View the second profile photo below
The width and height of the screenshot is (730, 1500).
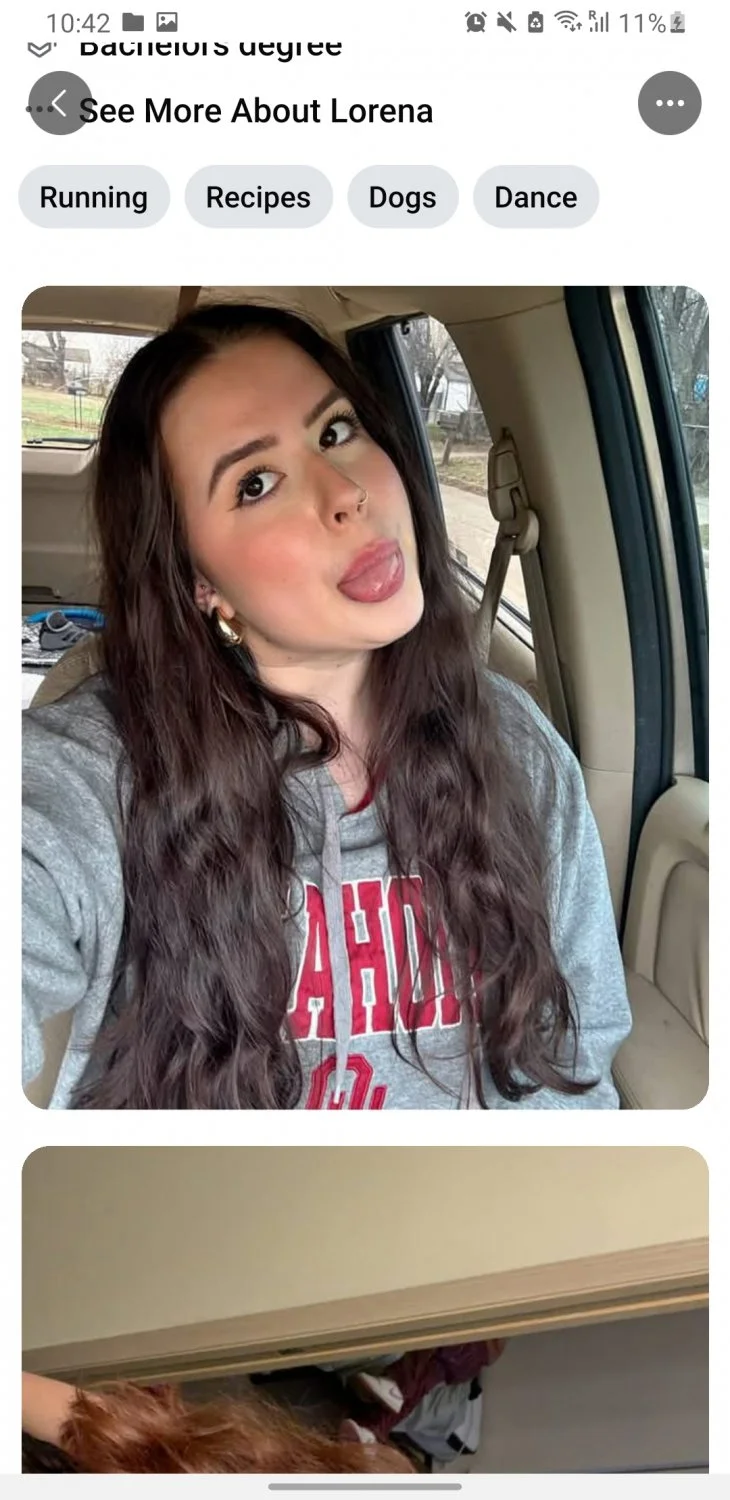365,1309
